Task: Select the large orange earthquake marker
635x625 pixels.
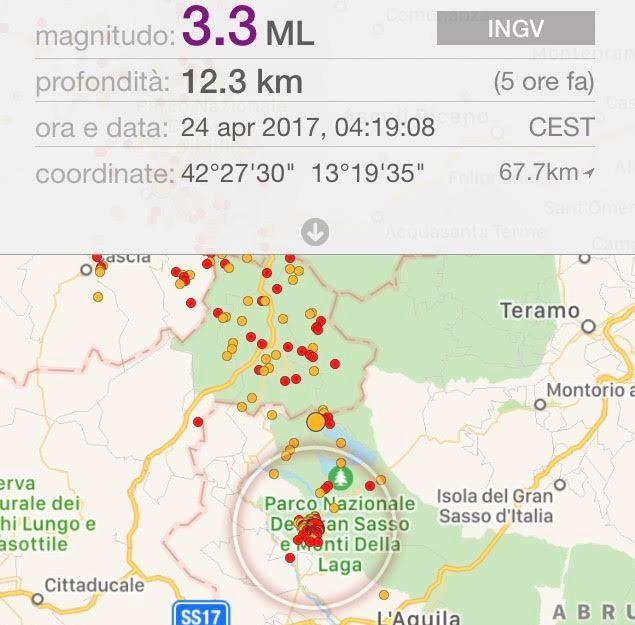Action: [x=316, y=421]
